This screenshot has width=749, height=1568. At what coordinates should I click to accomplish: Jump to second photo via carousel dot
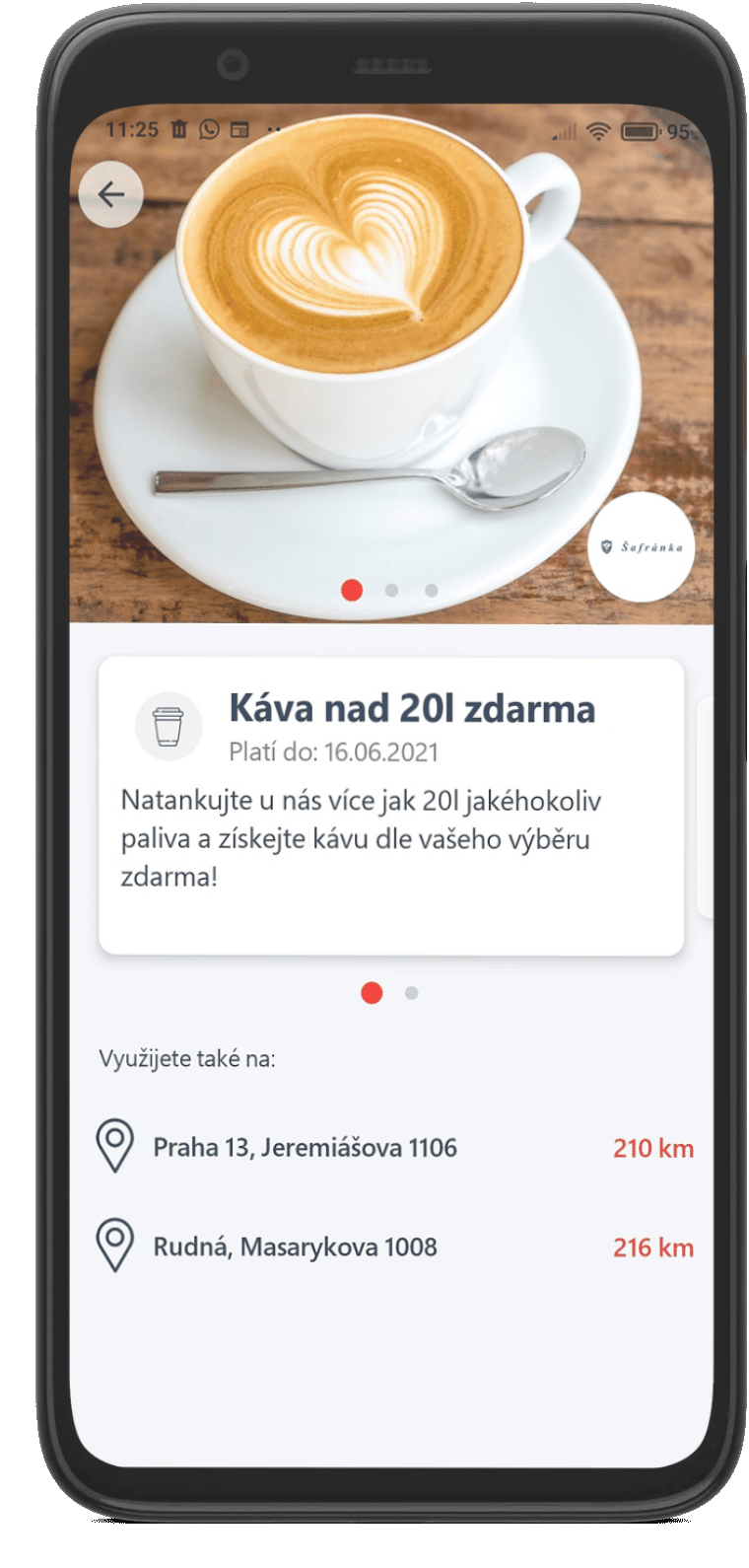[392, 591]
